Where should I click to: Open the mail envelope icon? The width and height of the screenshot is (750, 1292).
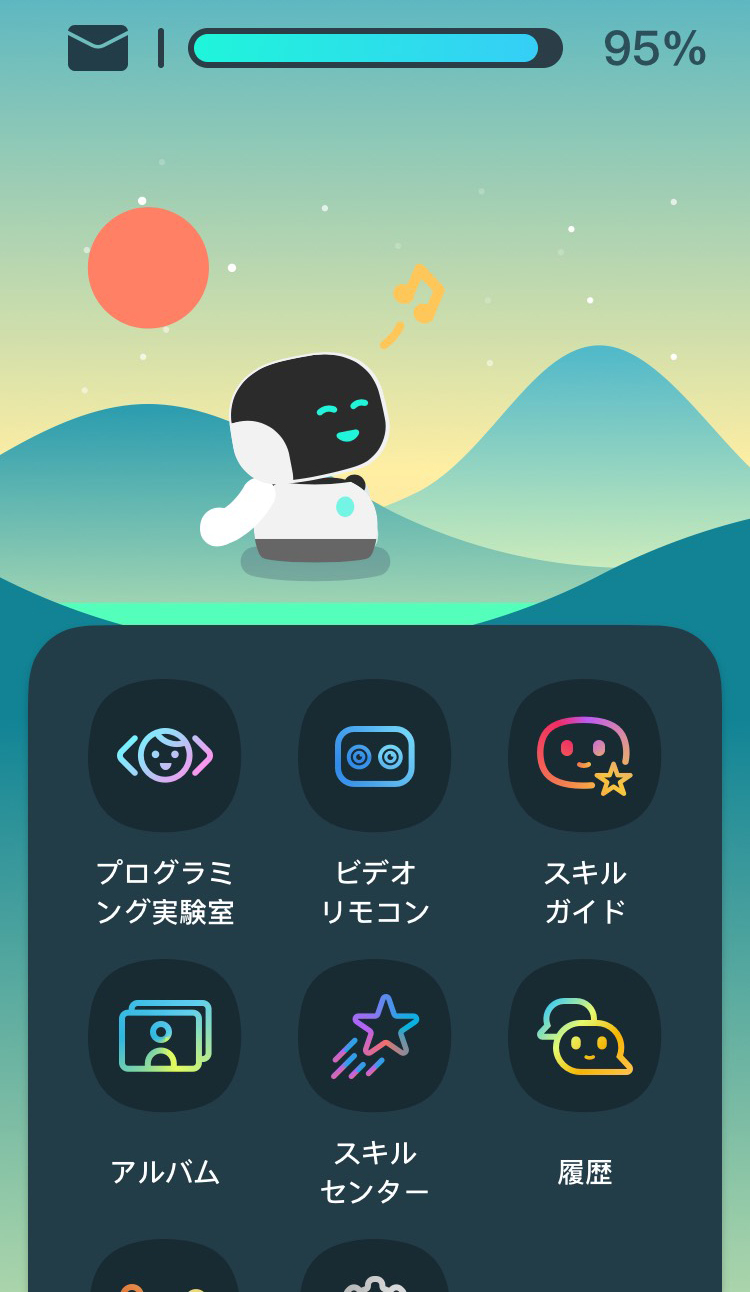tap(98, 48)
